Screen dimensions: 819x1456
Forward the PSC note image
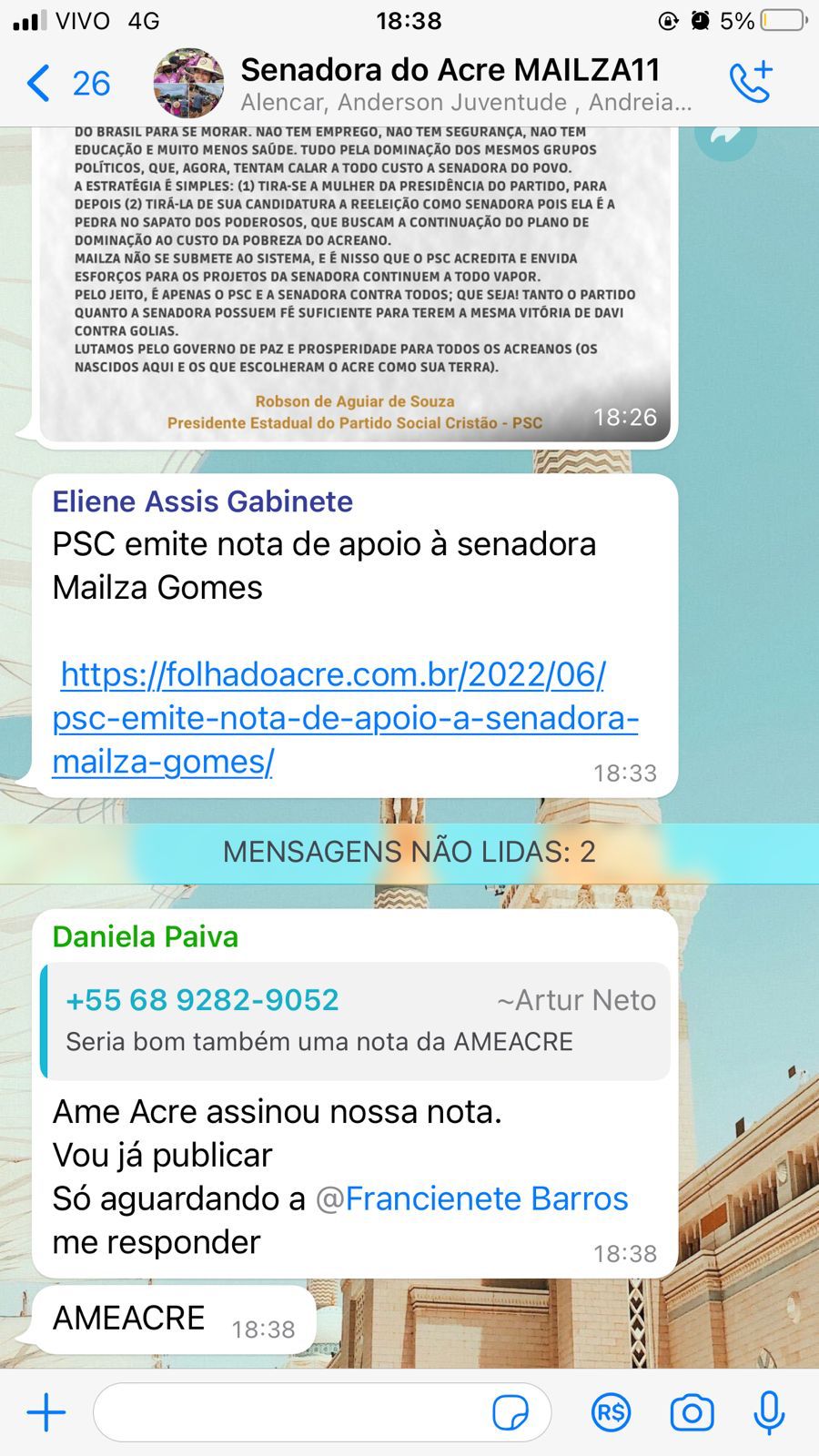coord(725,136)
